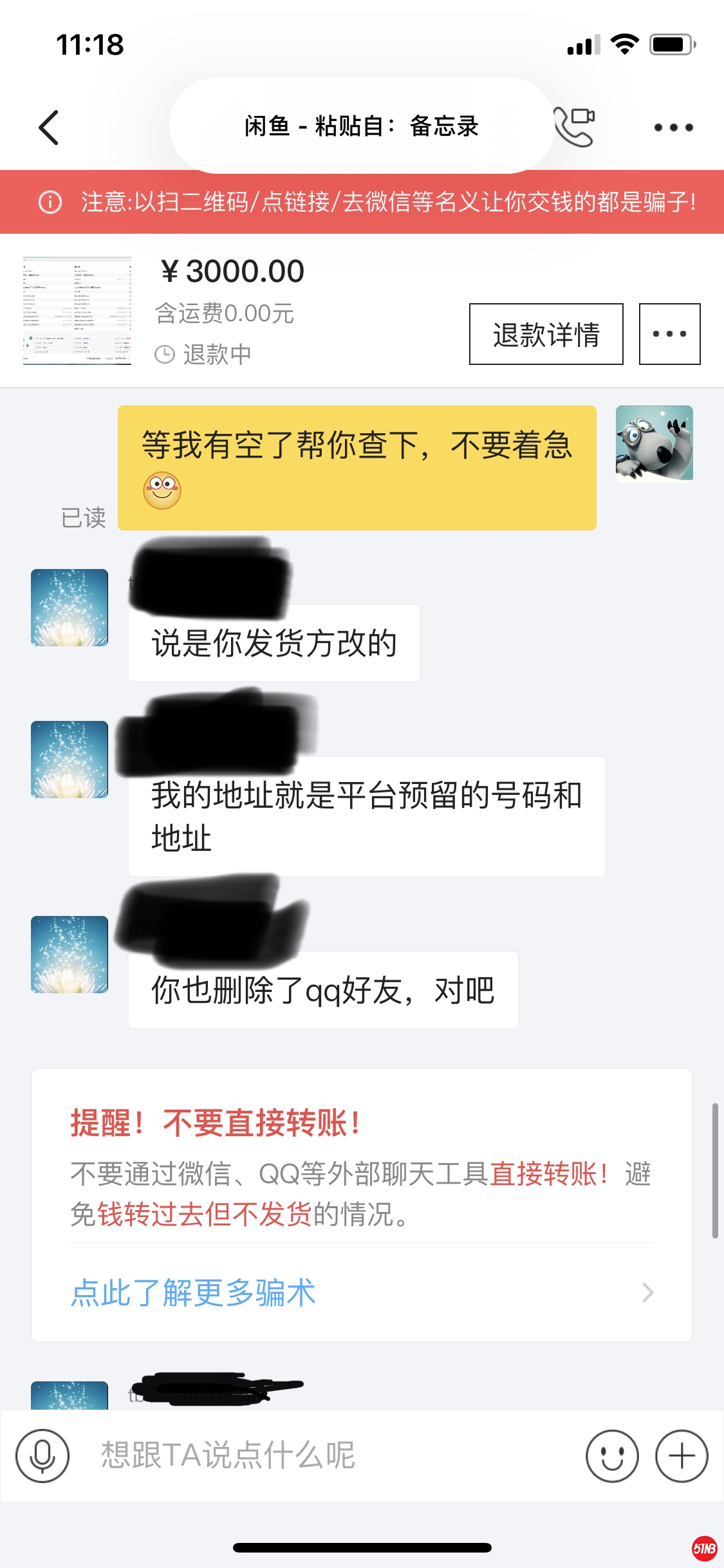
Task: Open the emoji picker
Action: point(612,1456)
